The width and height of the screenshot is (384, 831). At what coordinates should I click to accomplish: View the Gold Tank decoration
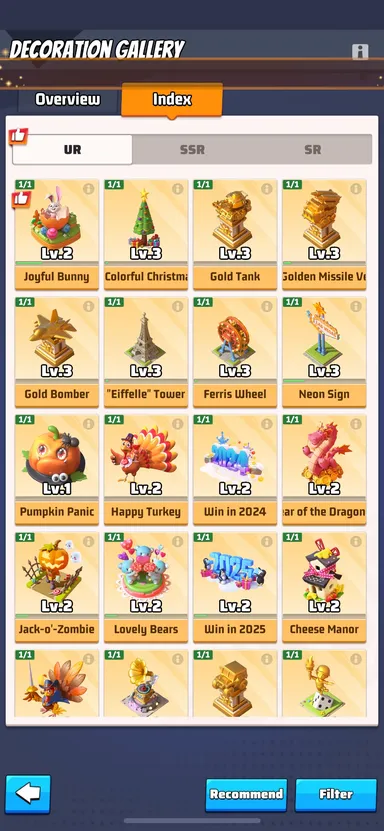[235, 235]
